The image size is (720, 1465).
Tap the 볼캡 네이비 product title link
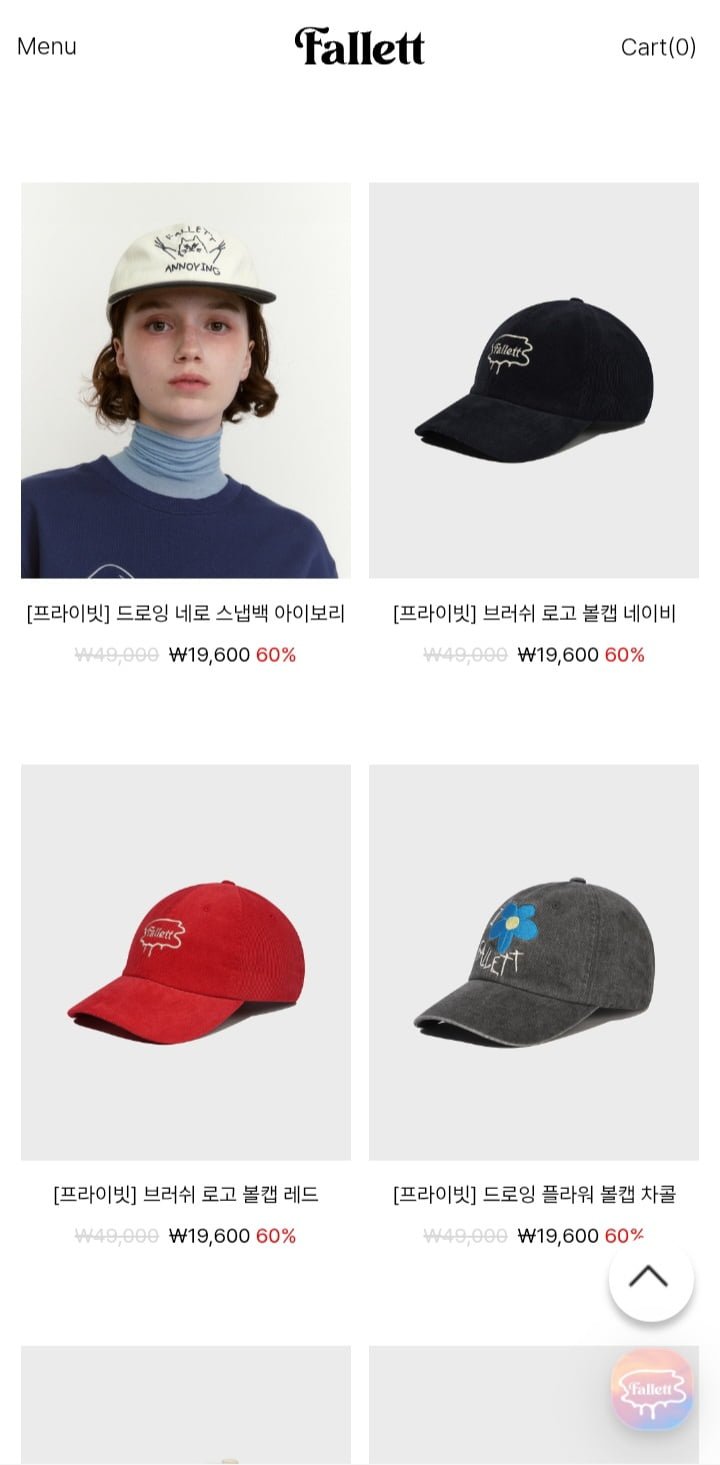point(534,614)
